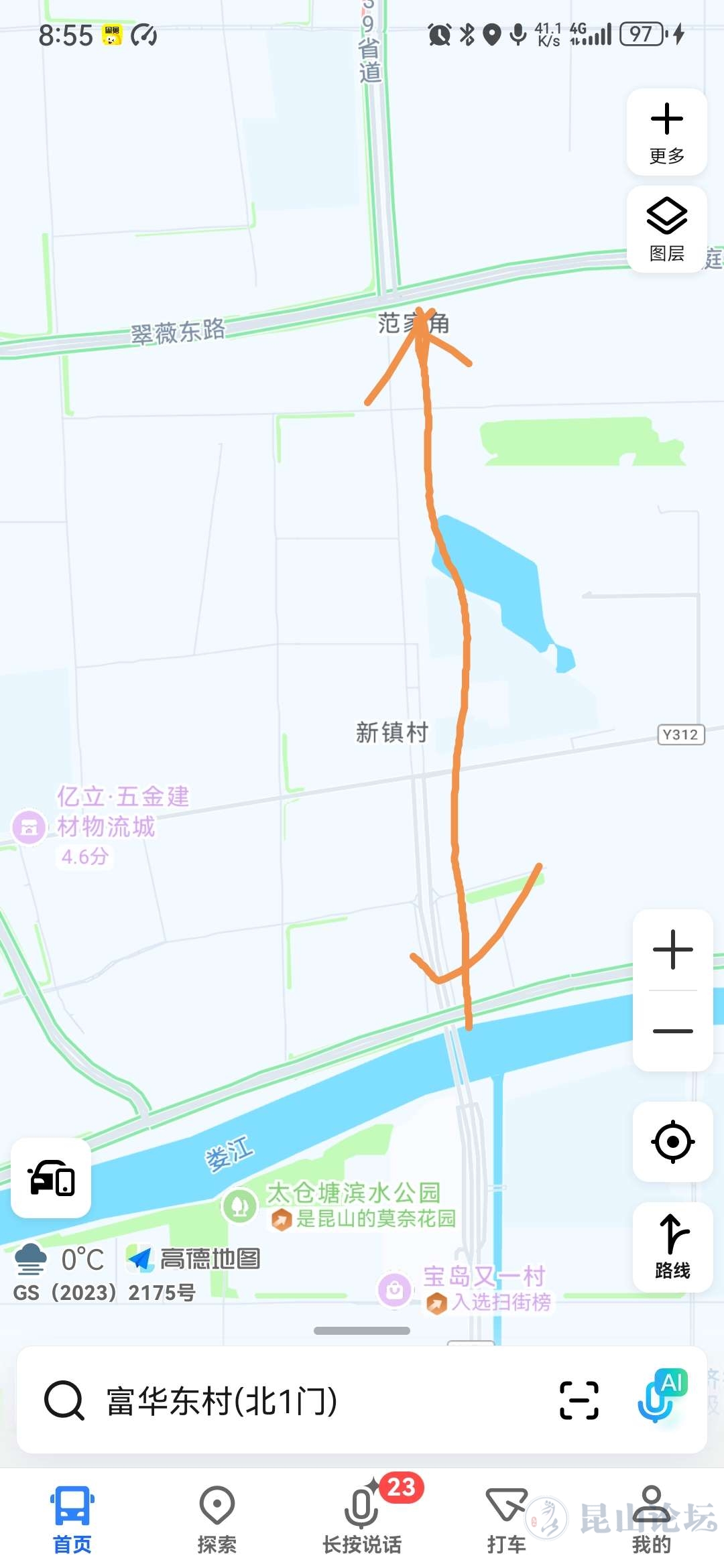The image size is (724, 1568).
Task: Center map on my current location
Action: pos(672,1142)
